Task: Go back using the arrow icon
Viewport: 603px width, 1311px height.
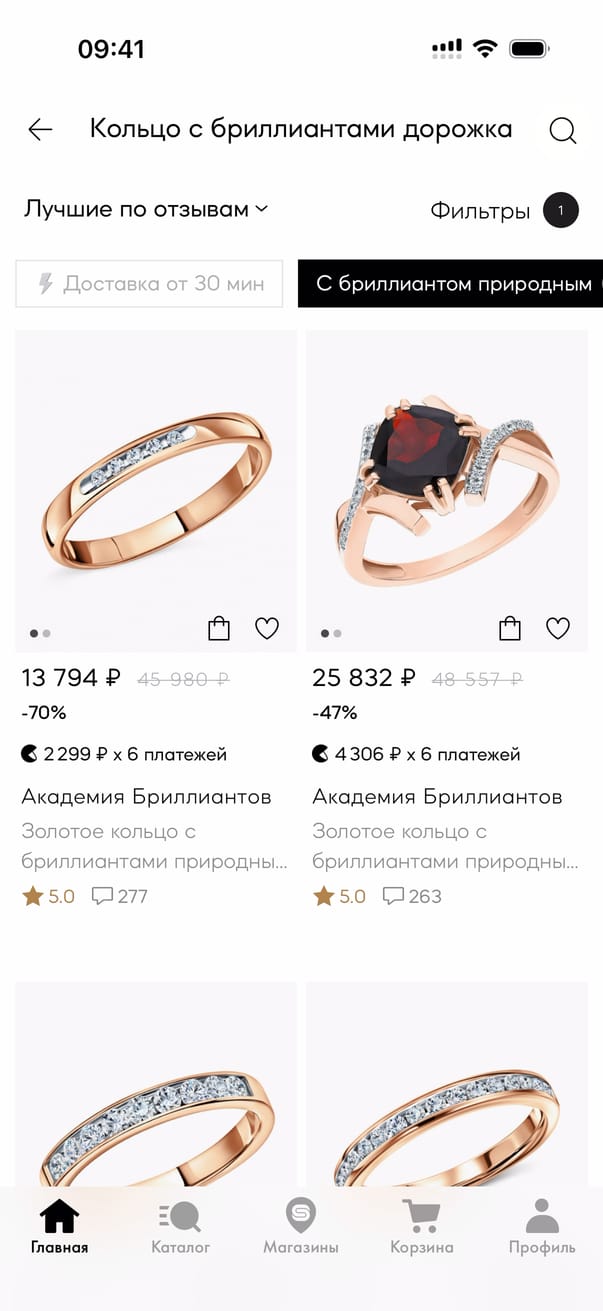Action: coord(40,129)
